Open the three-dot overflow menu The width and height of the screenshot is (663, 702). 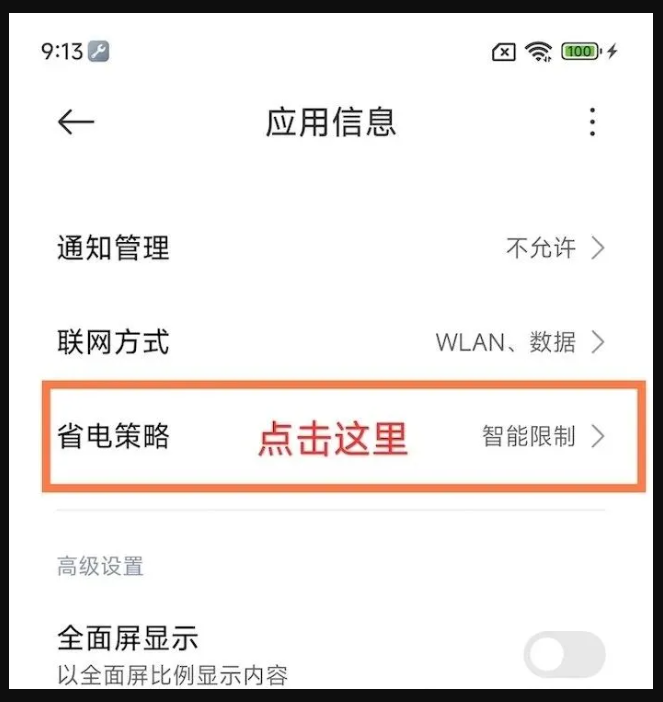click(592, 122)
